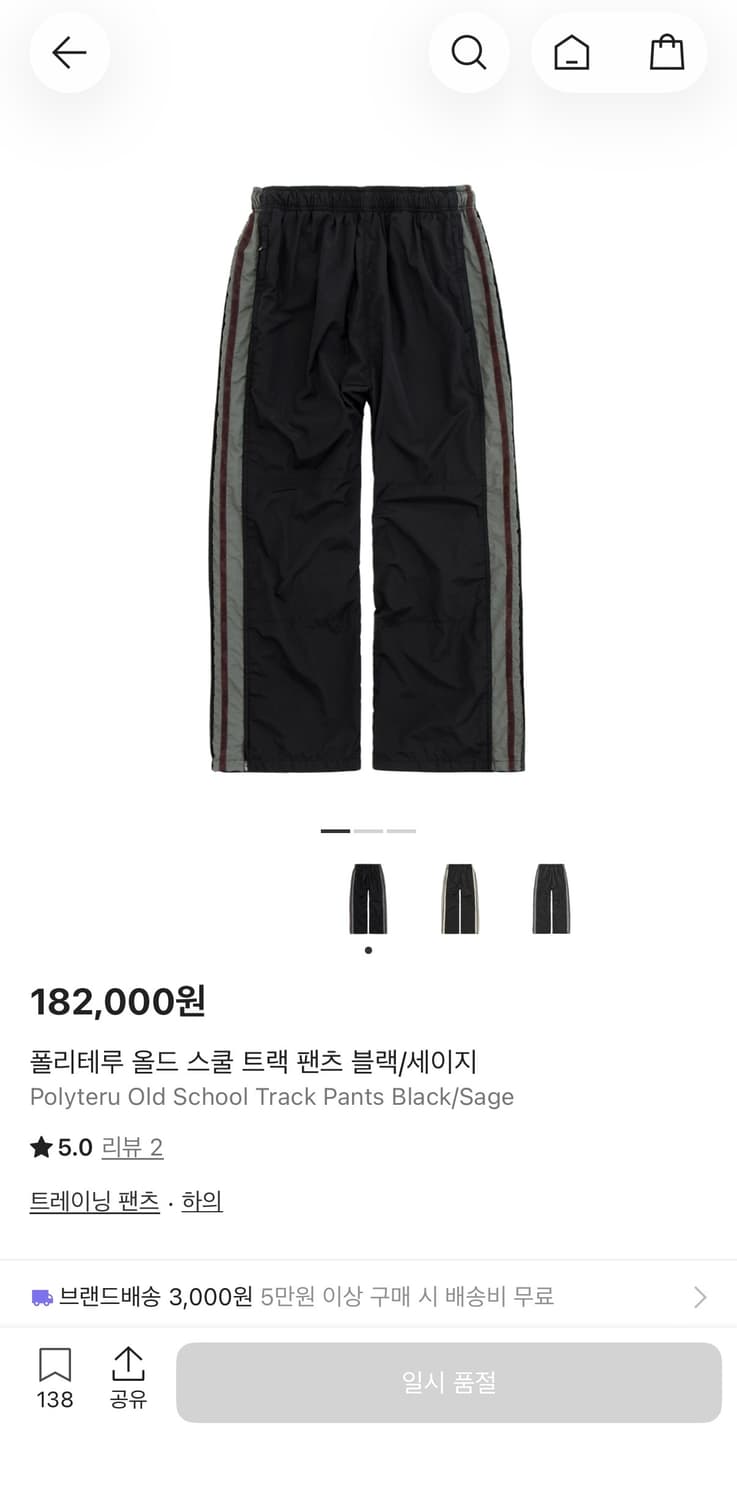Open the shopping bag
The width and height of the screenshot is (737, 1500).
click(666, 53)
